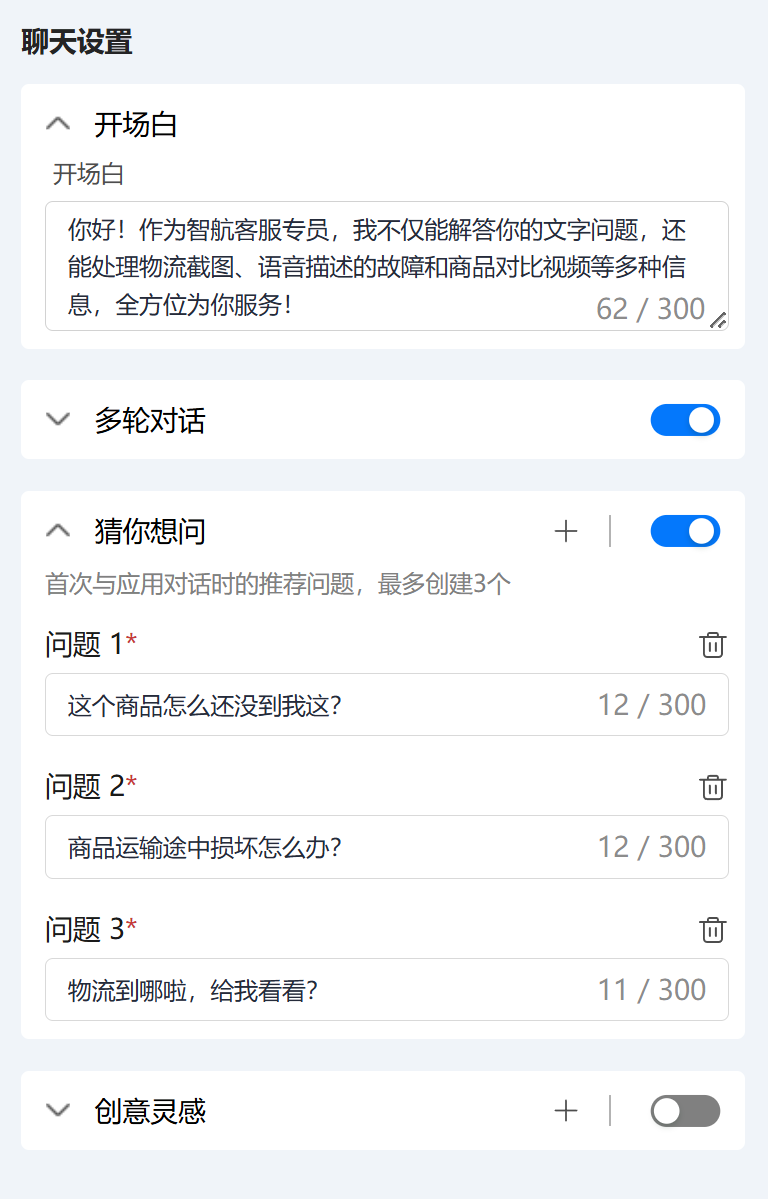Turn off the 猜你想问 toggle
The width and height of the screenshot is (768, 1199).
685,531
